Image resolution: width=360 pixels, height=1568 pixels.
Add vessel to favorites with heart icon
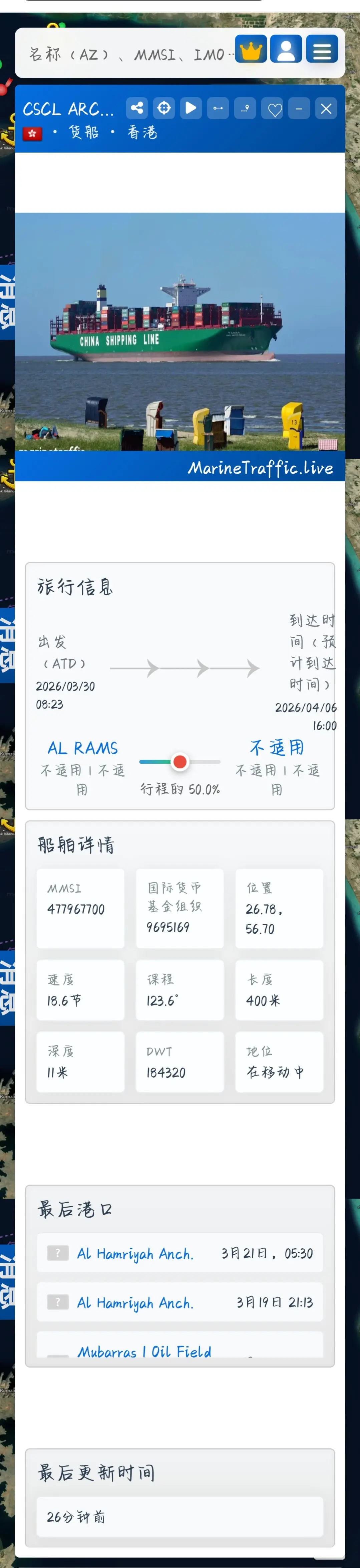(275, 110)
